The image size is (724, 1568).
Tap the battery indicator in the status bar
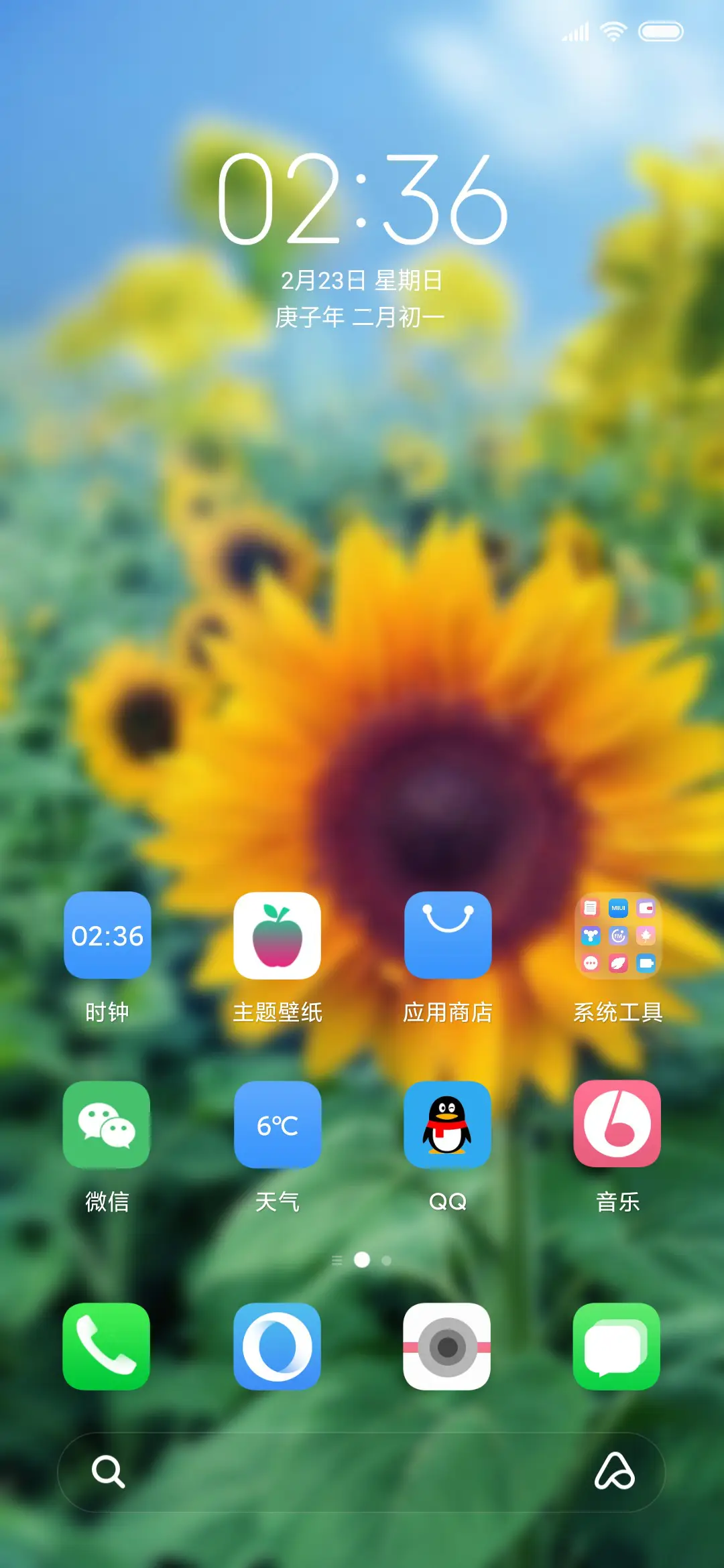click(x=660, y=29)
